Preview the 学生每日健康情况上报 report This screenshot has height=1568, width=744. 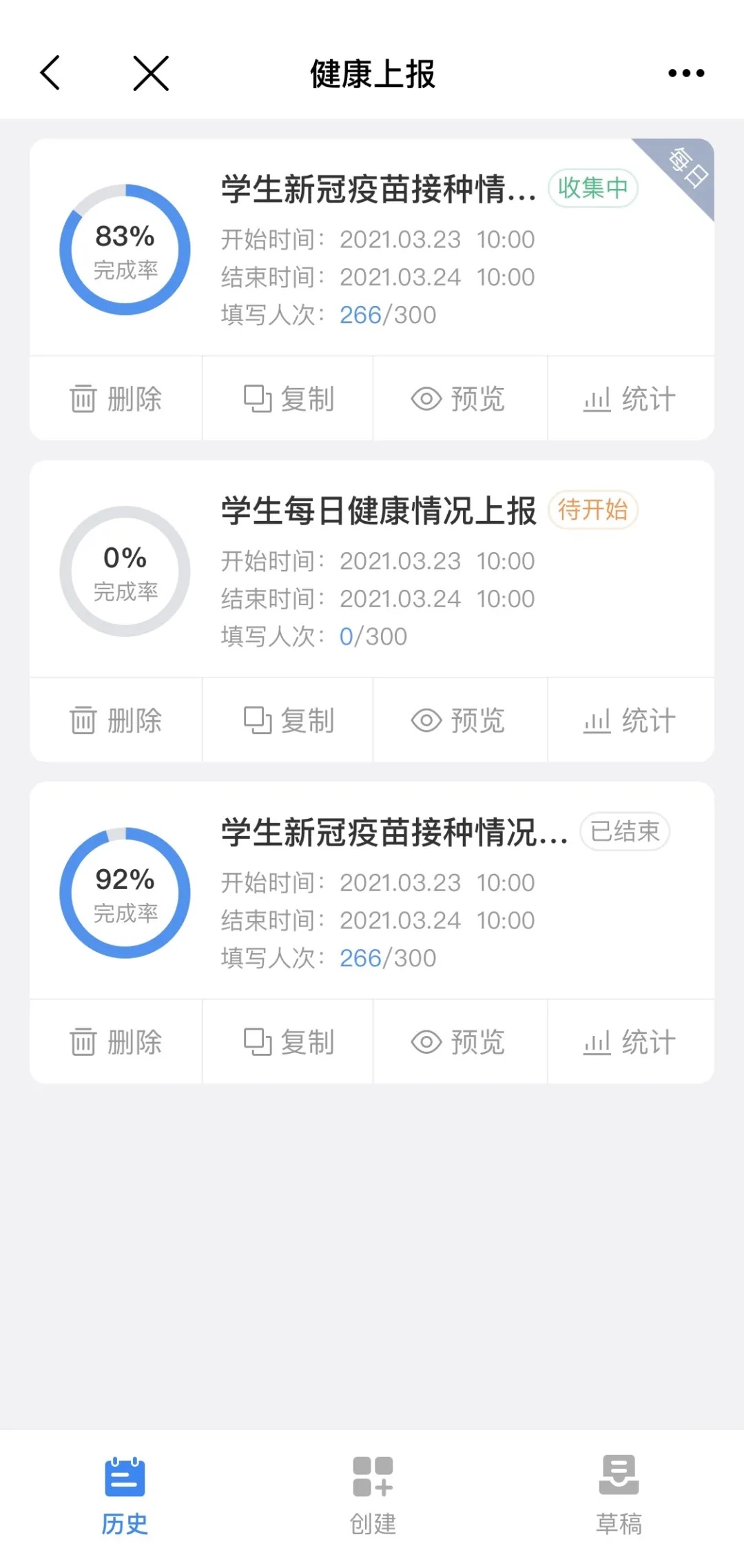point(458,721)
